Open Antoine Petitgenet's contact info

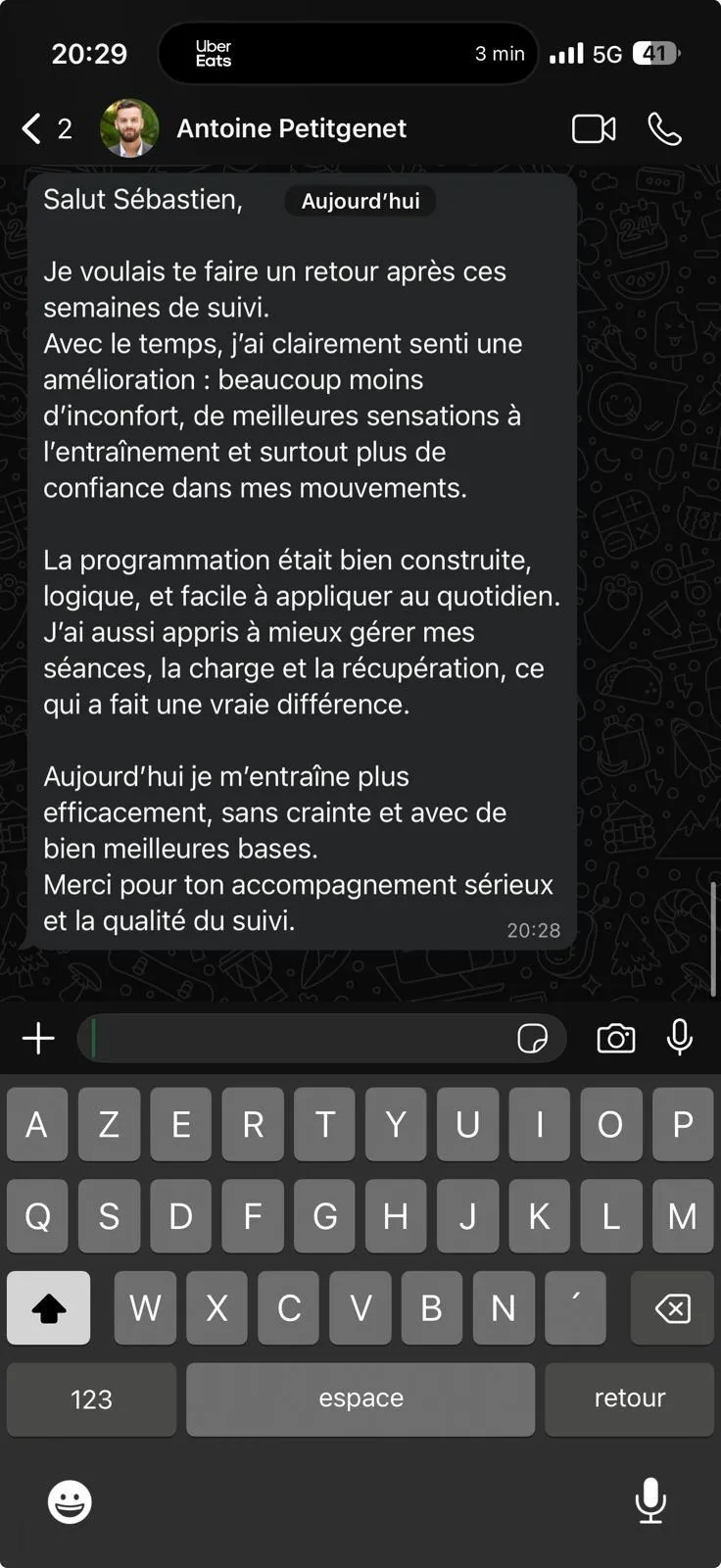291,128
